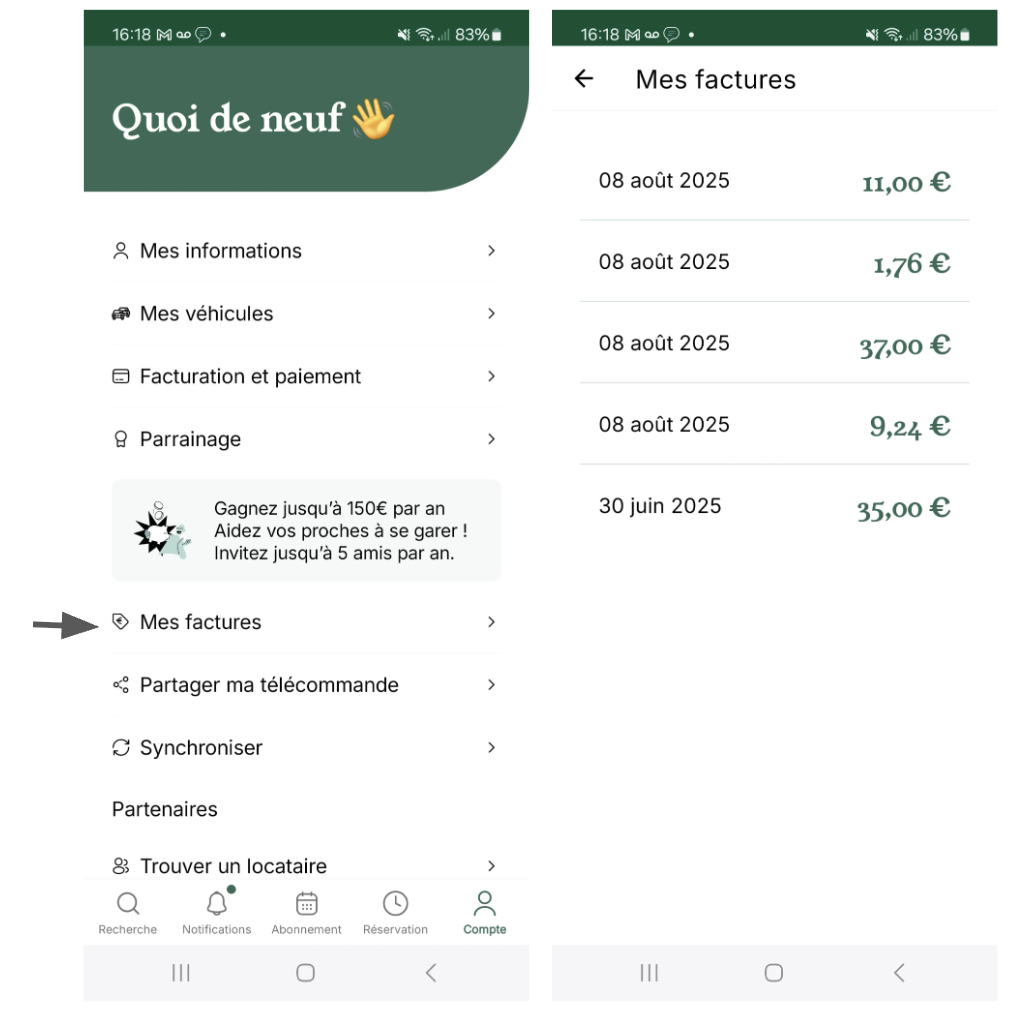Viewport: 1030px width, 1018px height.
Task: Go to the Réservation tab
Action: pos(395,913)
